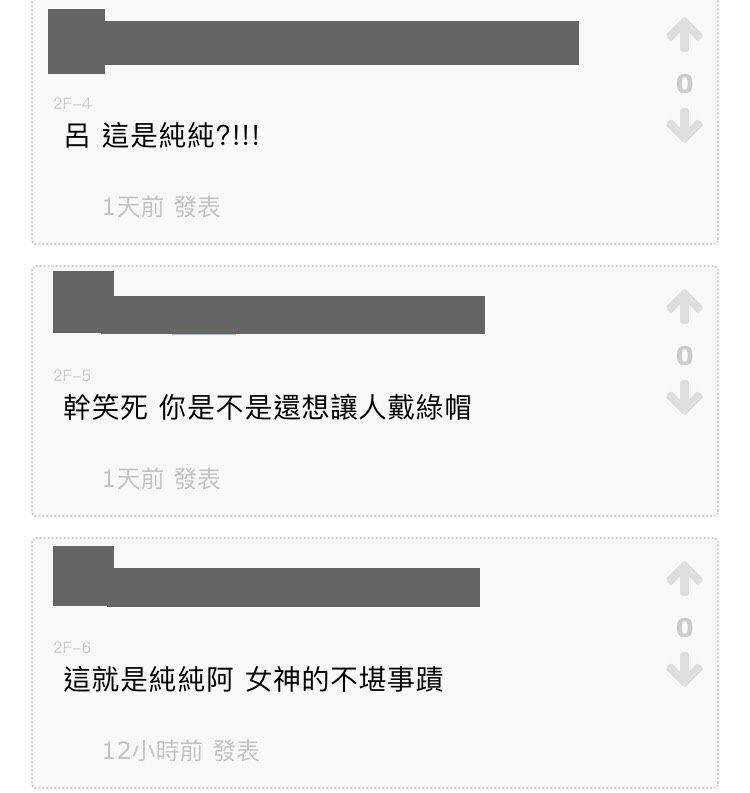Downvote comment 2F-4

(684, 127)
